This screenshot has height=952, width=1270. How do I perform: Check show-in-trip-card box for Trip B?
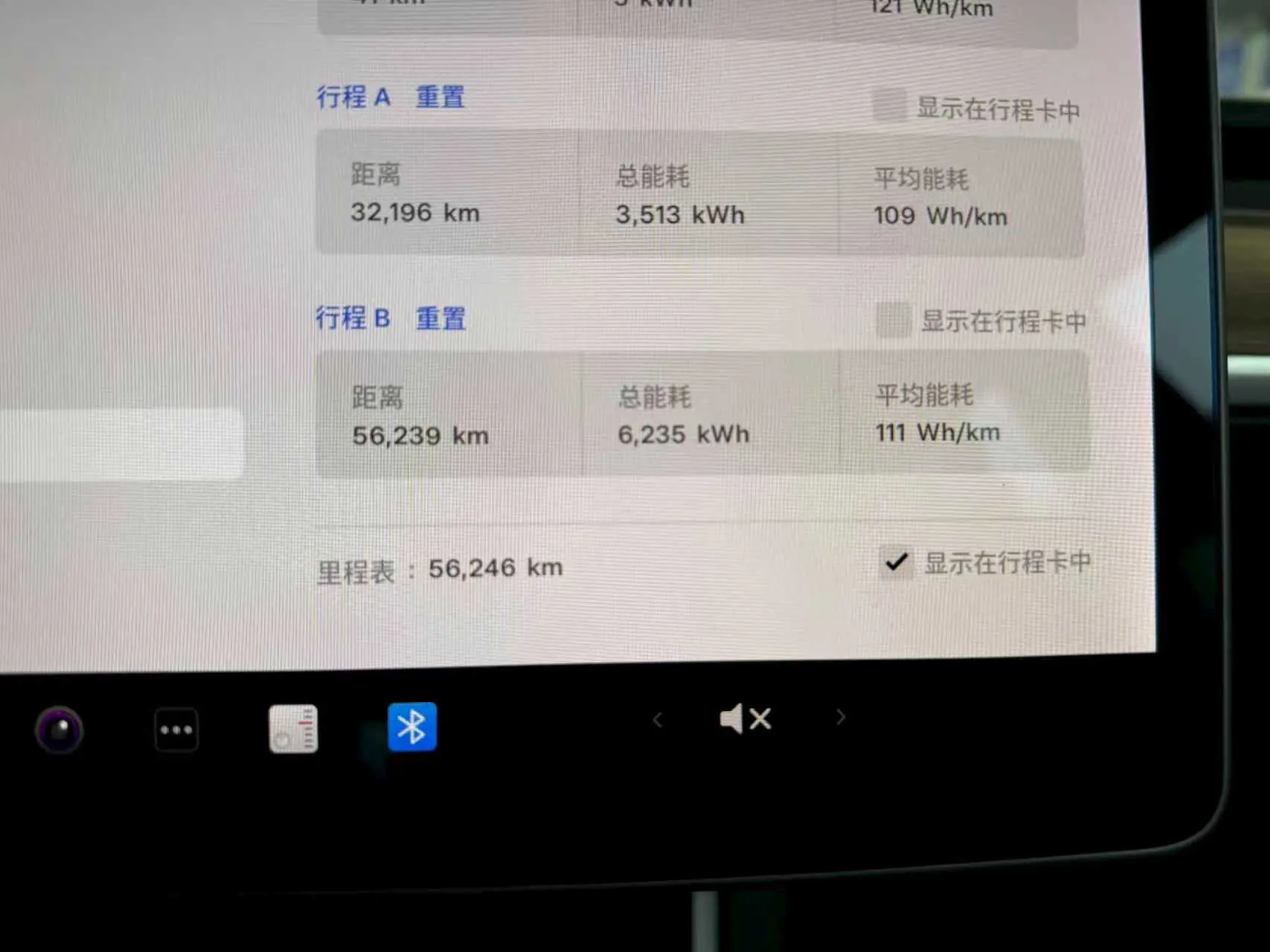(894, 320)
